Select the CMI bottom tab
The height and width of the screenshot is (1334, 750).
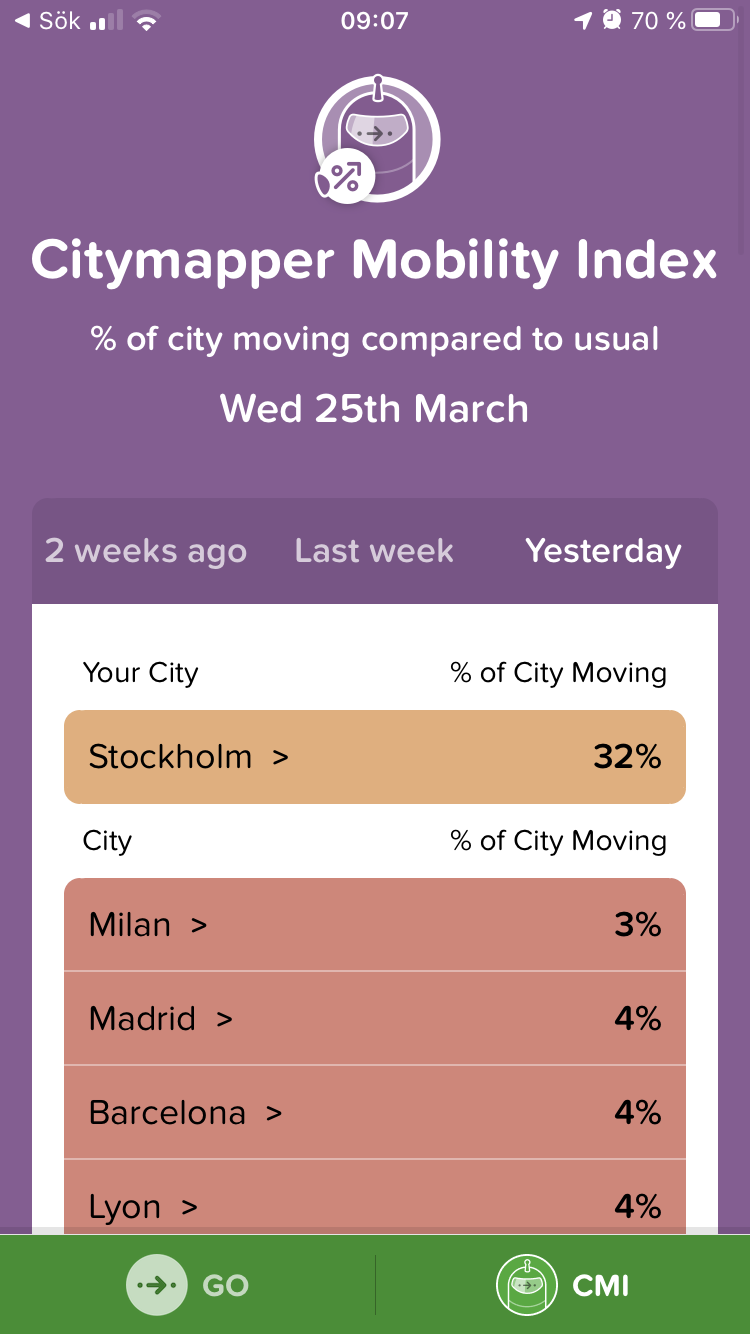(563, 1285)
